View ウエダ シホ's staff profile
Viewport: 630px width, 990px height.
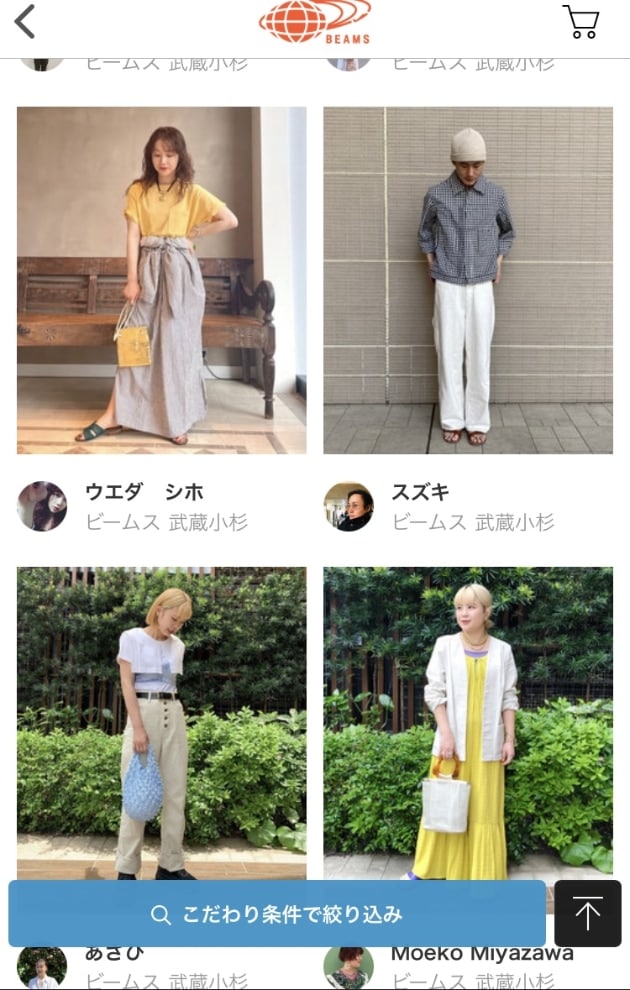[x=144, y=492]
